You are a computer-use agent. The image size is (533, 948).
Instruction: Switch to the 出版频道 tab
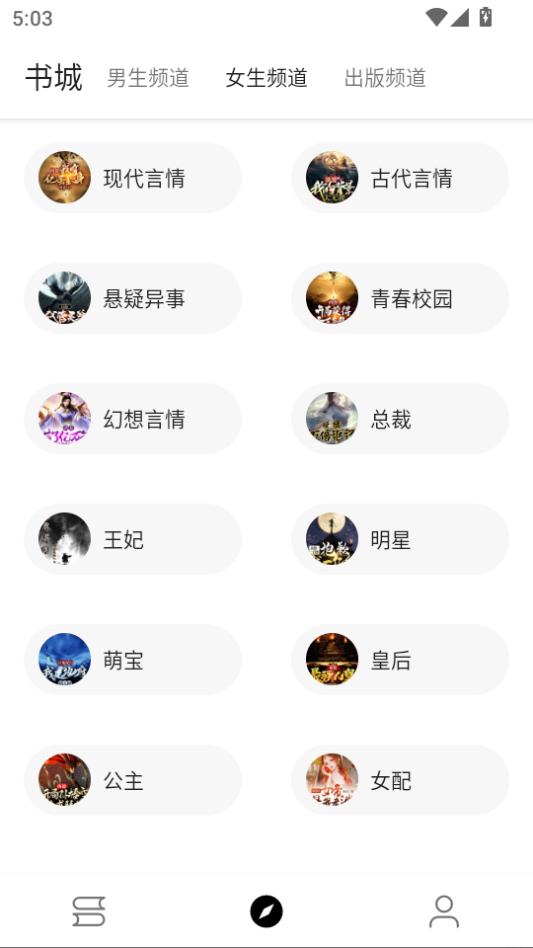coord(385,78)
